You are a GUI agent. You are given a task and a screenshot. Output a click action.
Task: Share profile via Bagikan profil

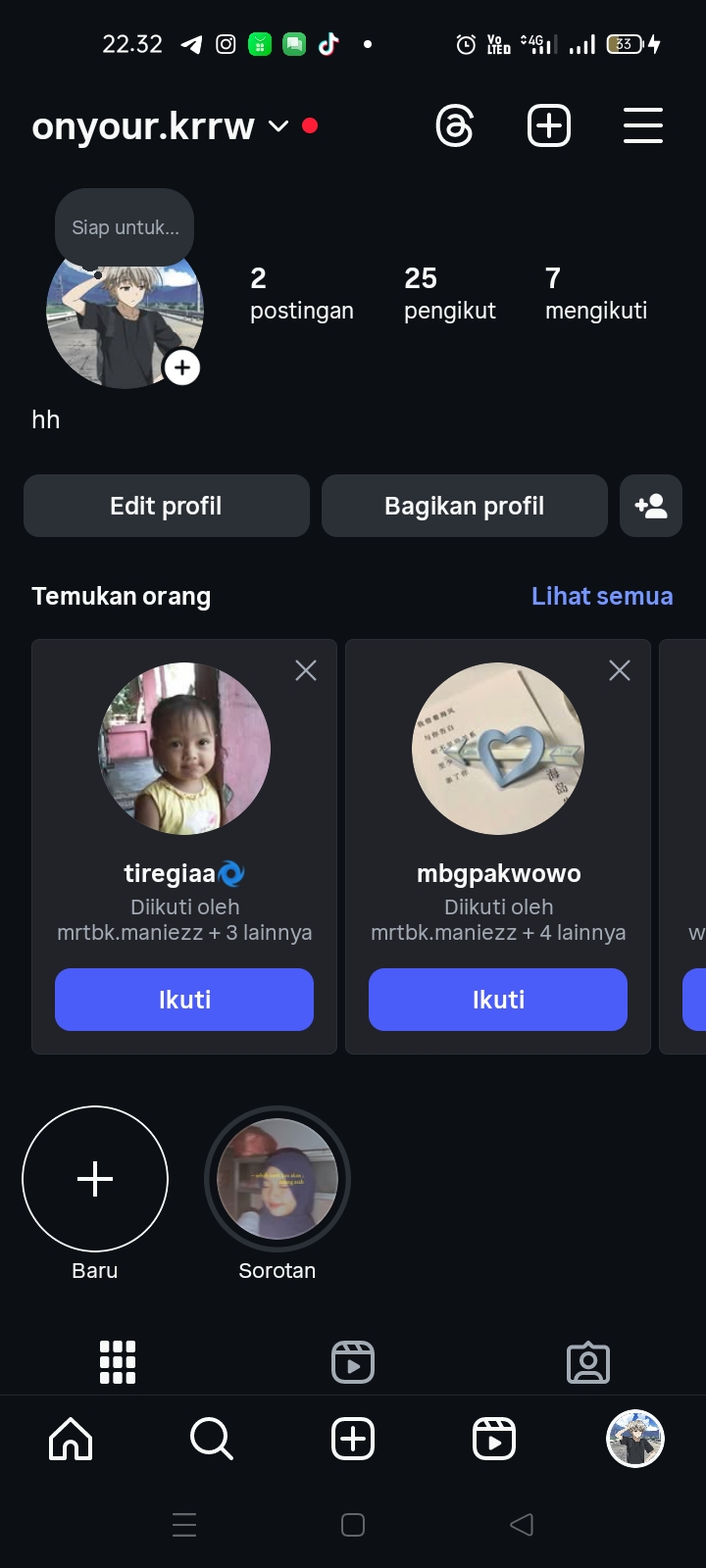pyautogui.click(x=465, y=506)
